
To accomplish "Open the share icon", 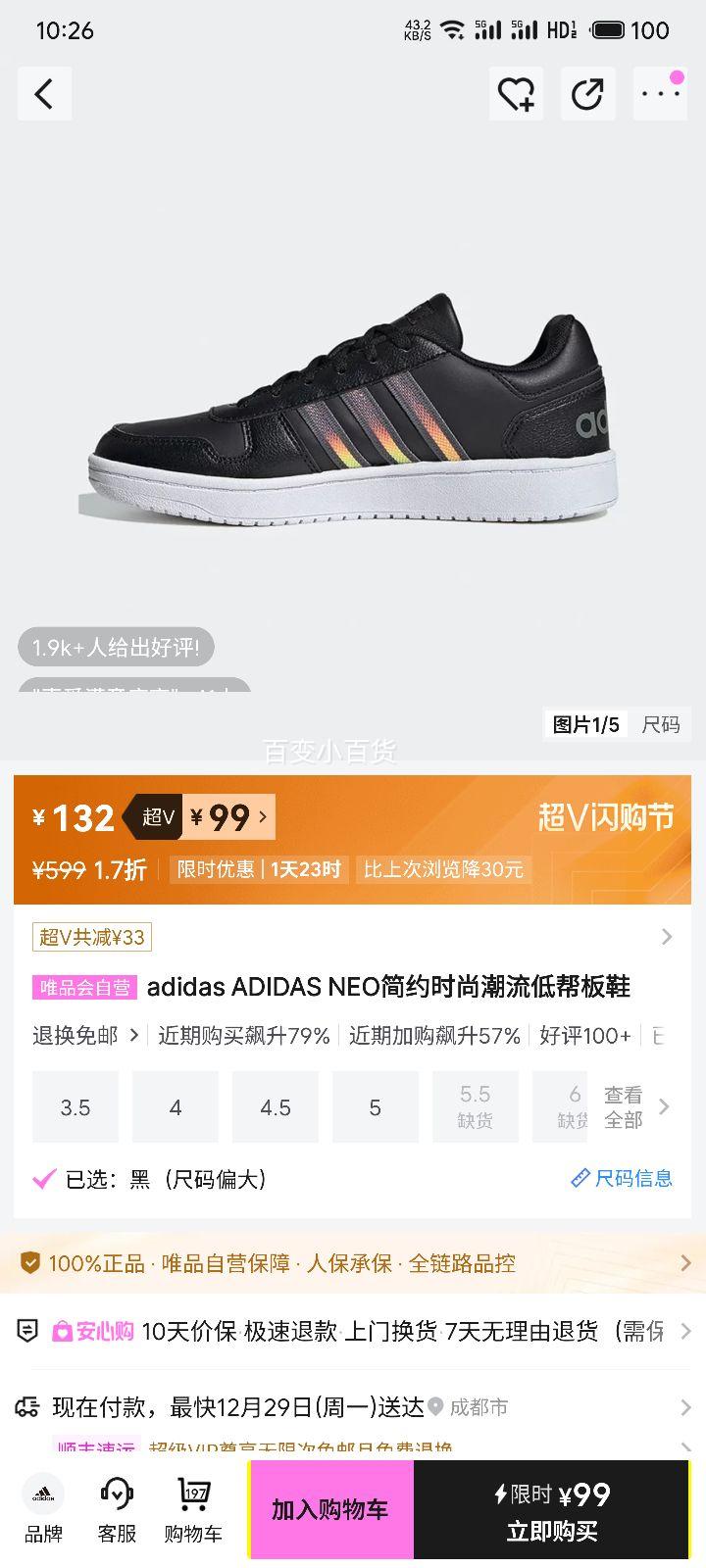I will pyautogui.click(x=587, y=93).
